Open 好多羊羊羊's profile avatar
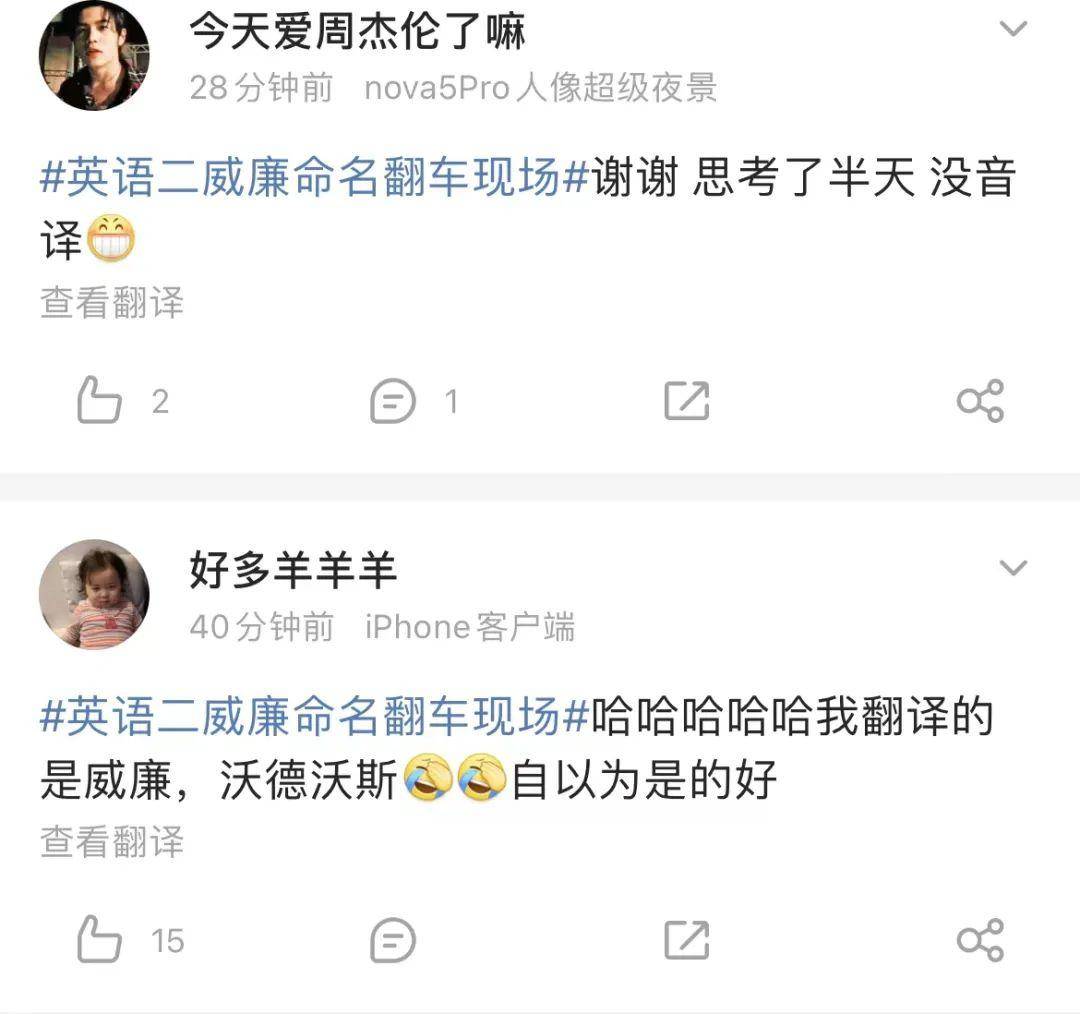 (93, 594)
